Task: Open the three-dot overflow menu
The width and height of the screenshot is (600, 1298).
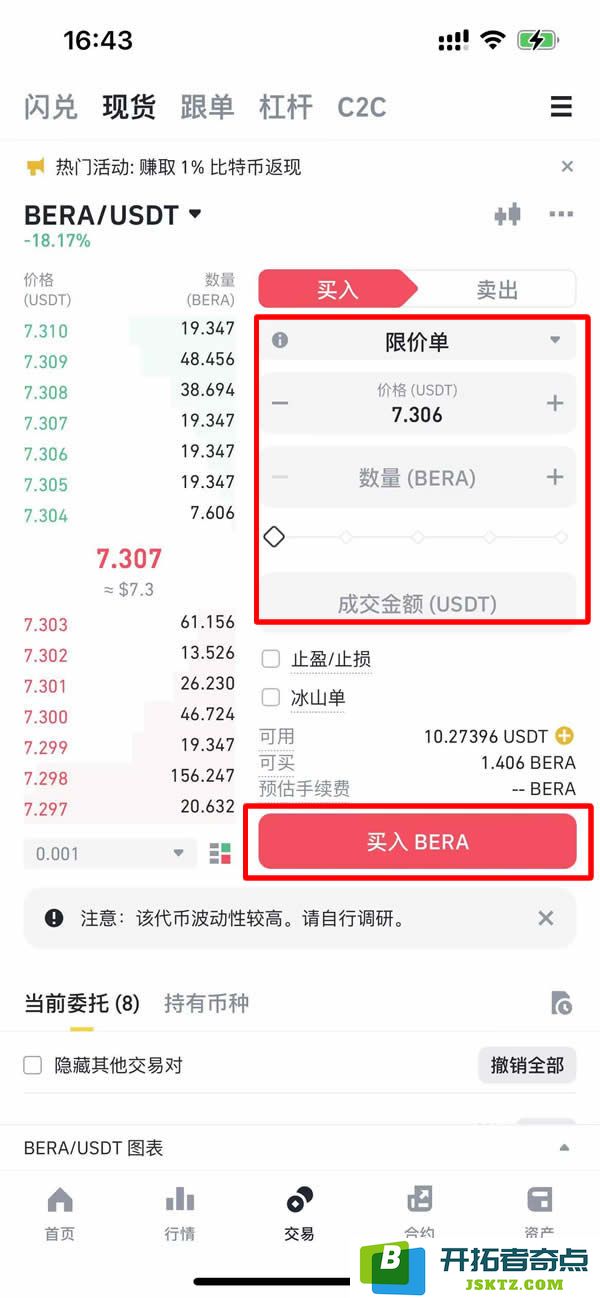Action: (x=561, y=215)
